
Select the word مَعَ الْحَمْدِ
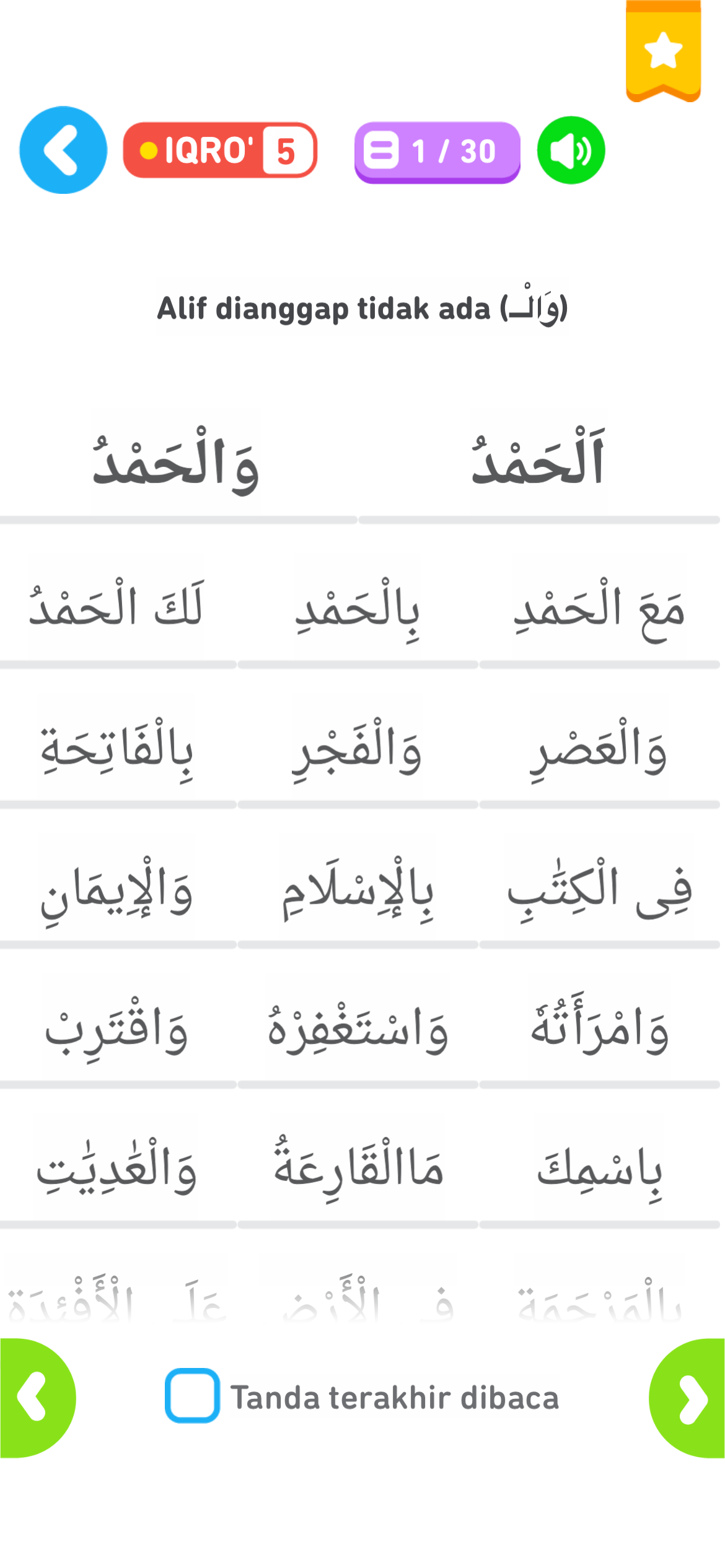(x=599, y=608)
